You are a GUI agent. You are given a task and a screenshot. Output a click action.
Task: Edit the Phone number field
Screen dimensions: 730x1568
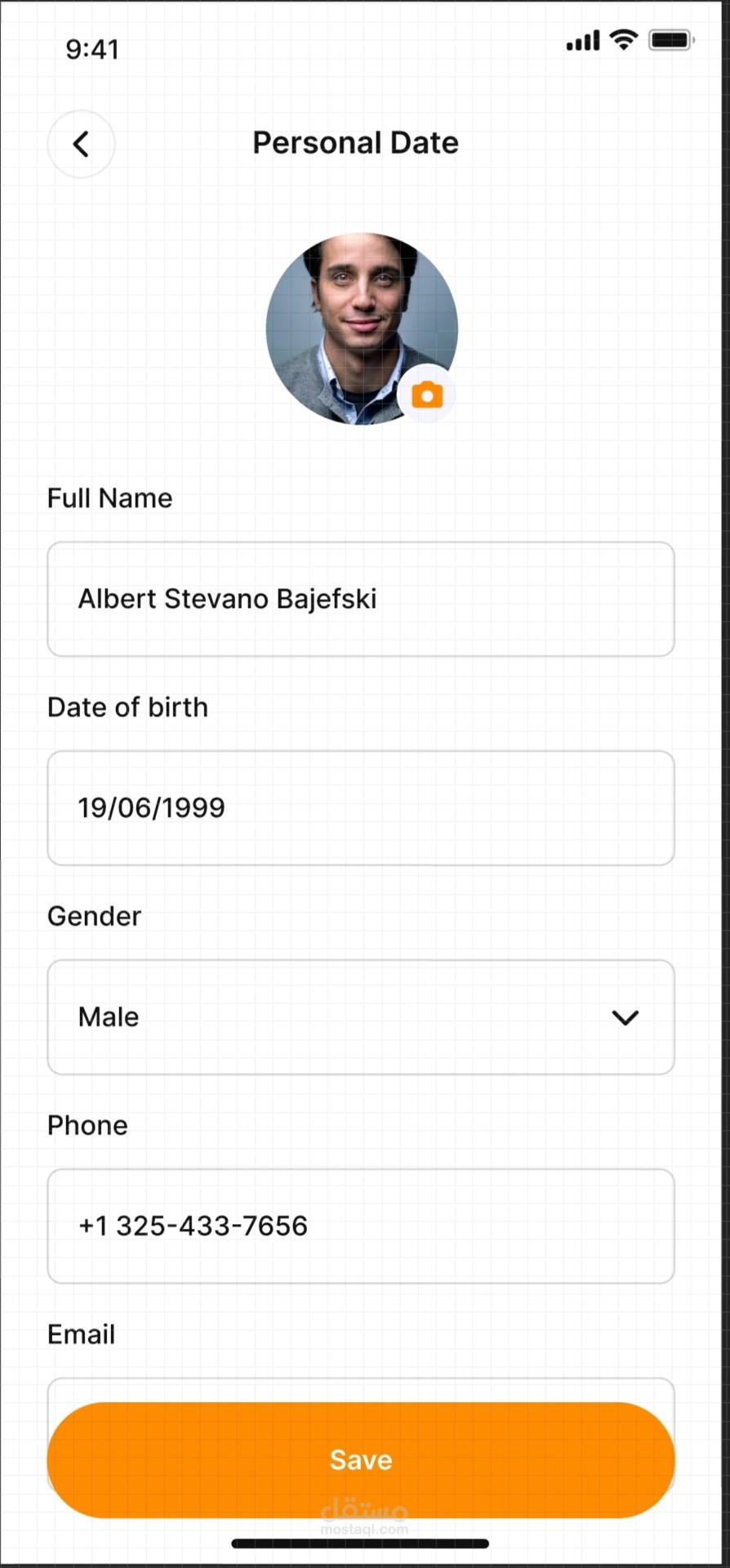[x=361, y=1226]
